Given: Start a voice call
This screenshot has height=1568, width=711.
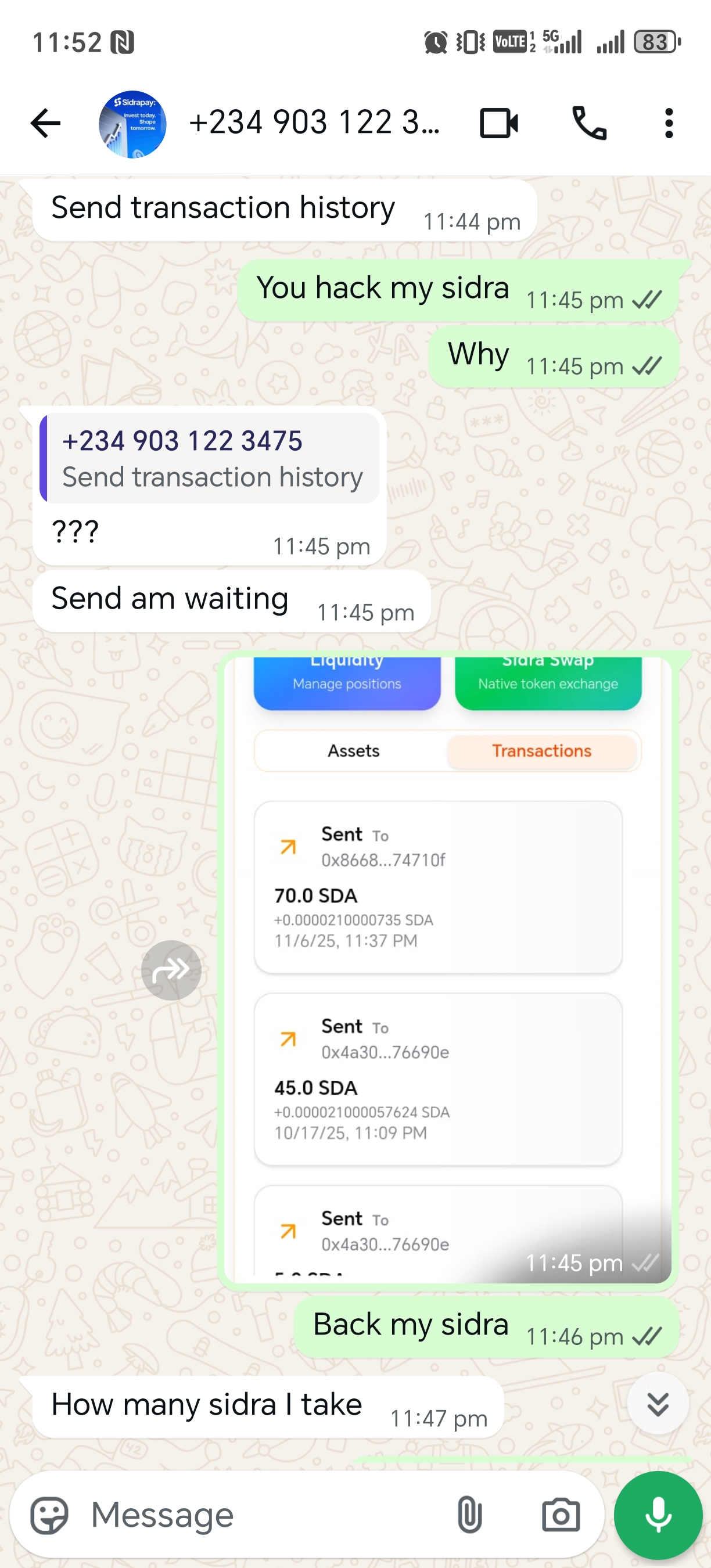Looking at the screenshot, I should pyautogui.click(x=589, y=124).
